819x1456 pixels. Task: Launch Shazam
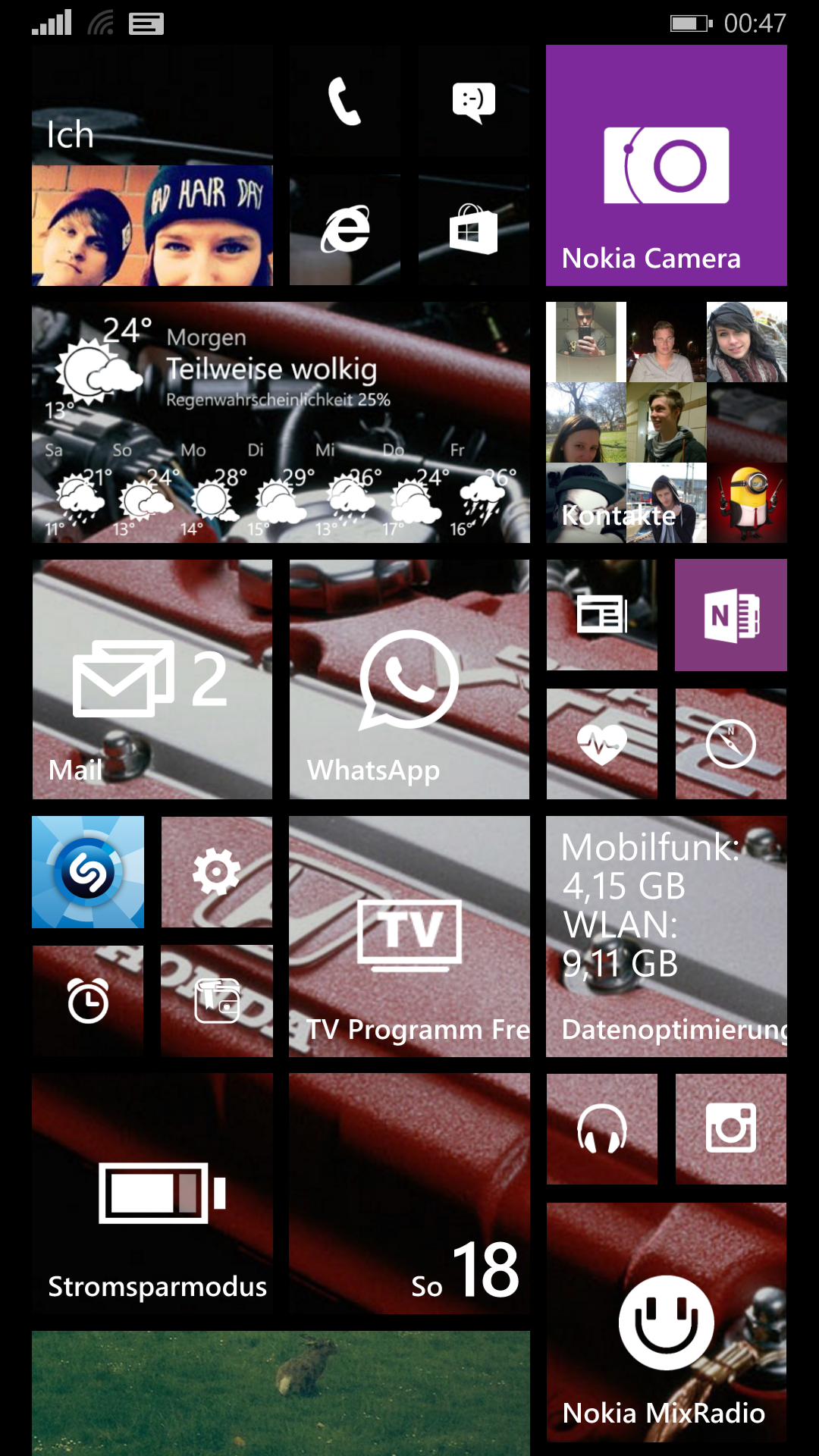click(x=88, y=872)
